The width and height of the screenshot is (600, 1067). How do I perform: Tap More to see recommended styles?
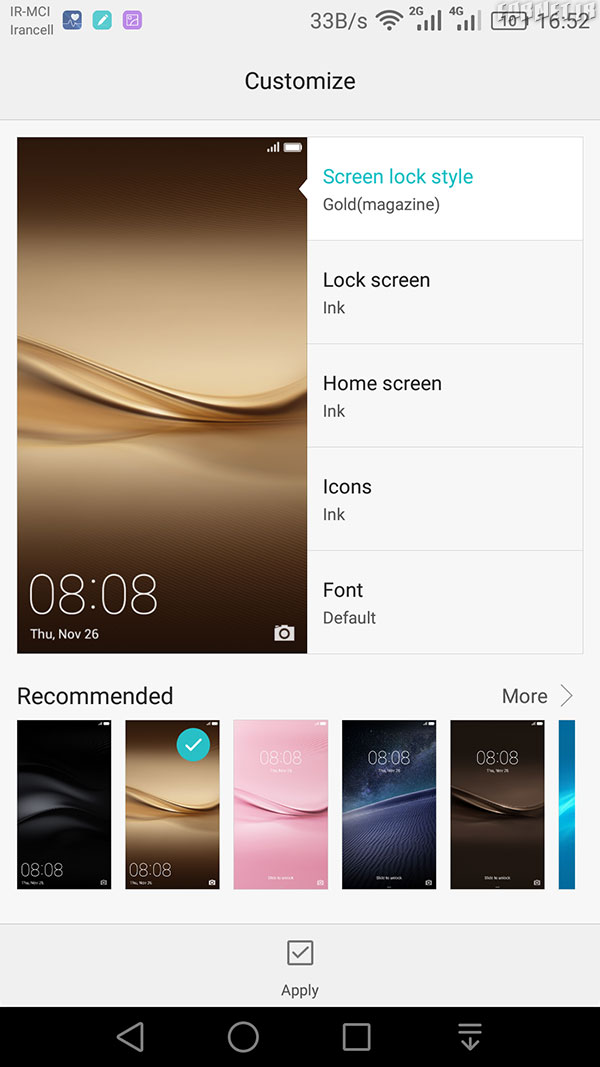[x=537, y=695]
